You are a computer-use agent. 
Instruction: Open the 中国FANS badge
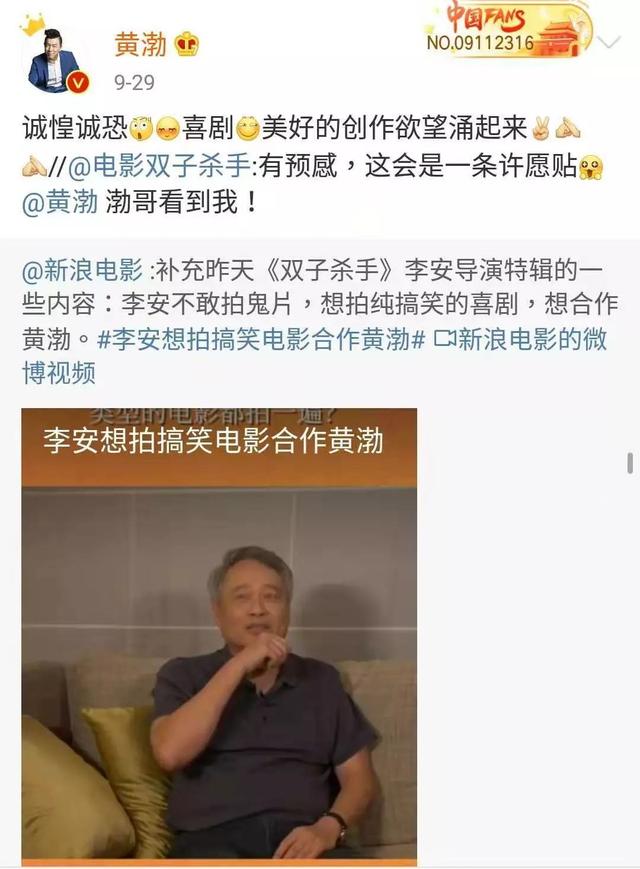[x=507, y=29]
